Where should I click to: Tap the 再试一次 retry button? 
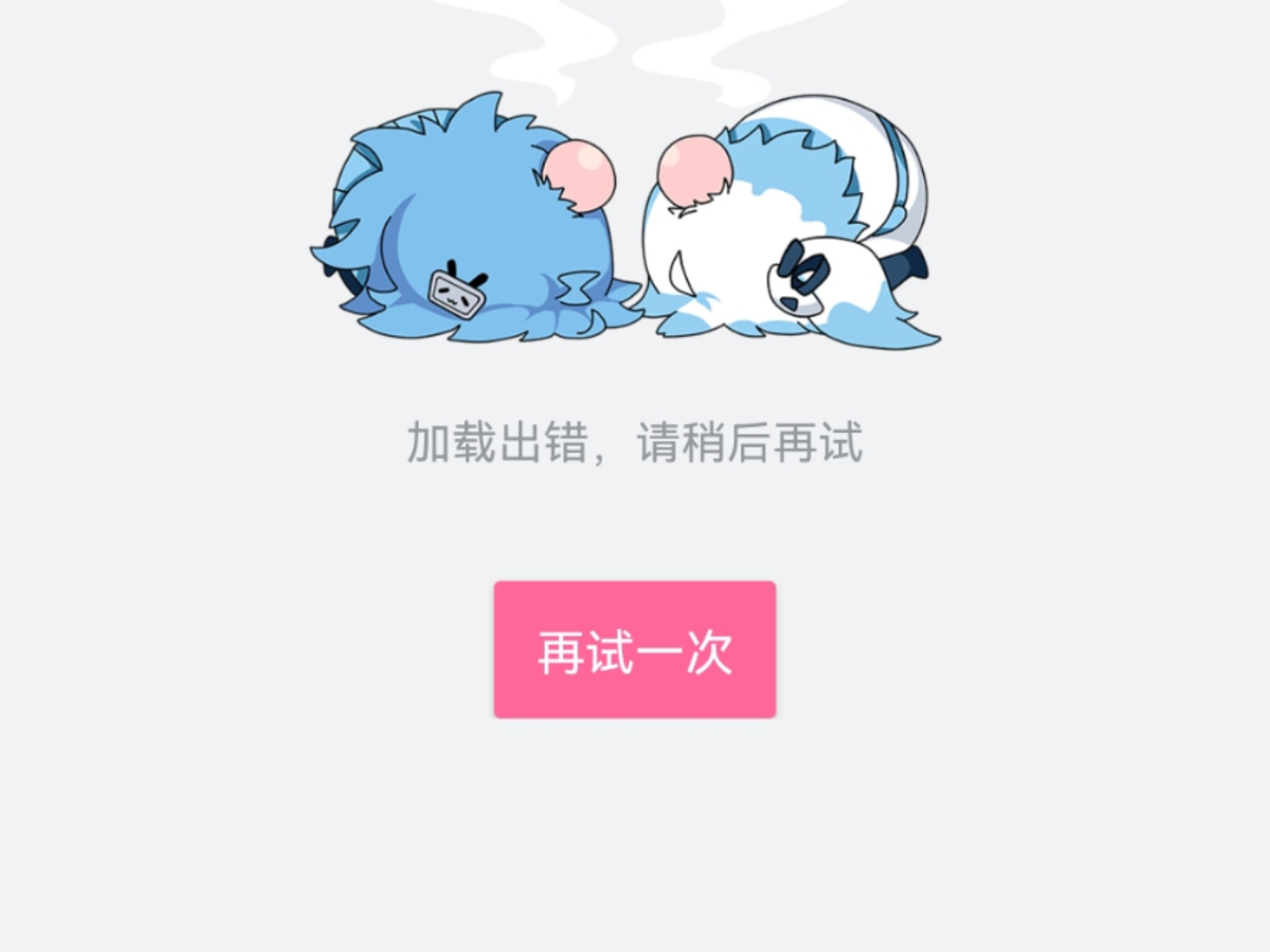pyautogui.click(x=634, y=649)
